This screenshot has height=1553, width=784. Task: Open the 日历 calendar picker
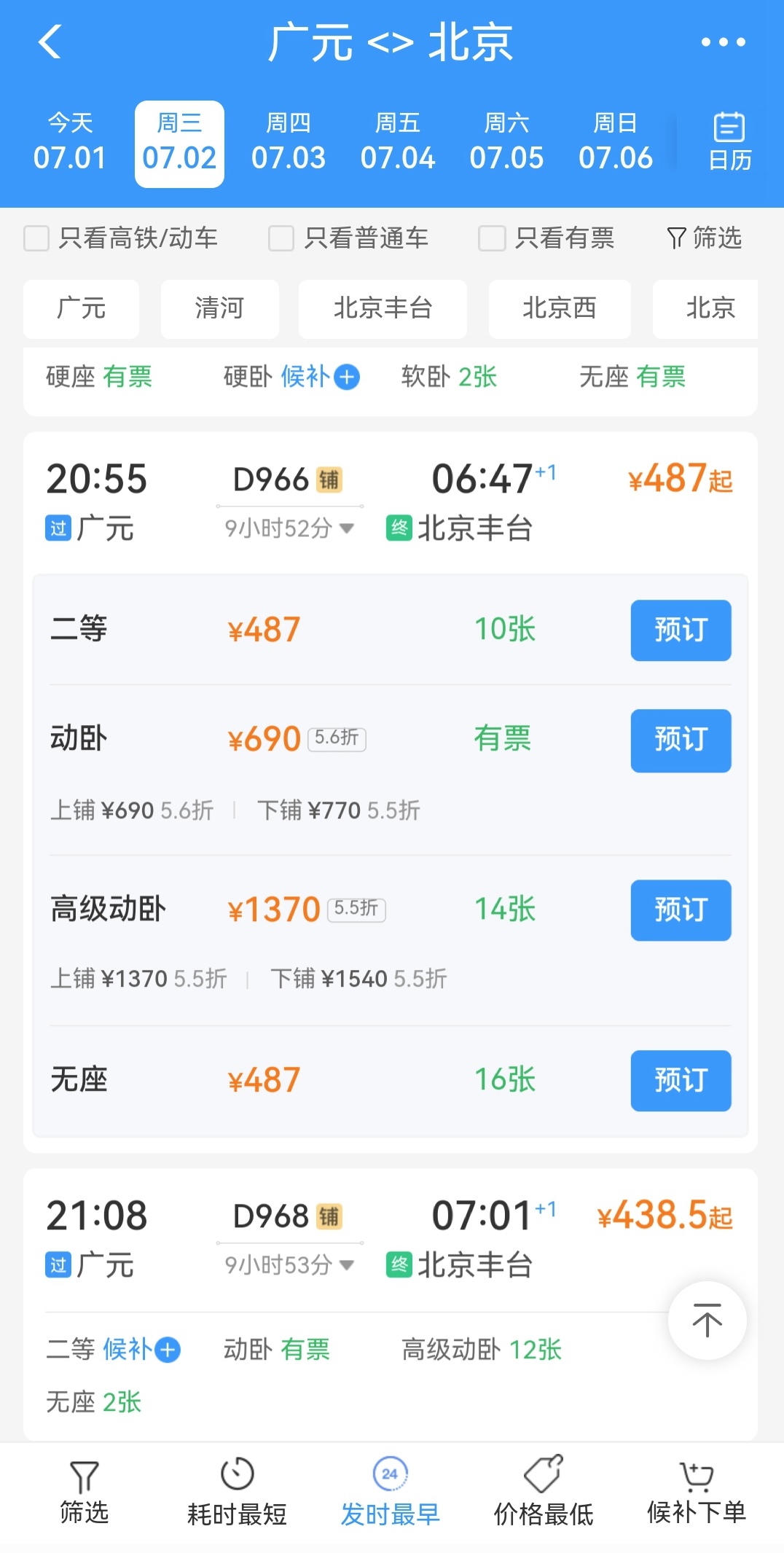(729, 142)
